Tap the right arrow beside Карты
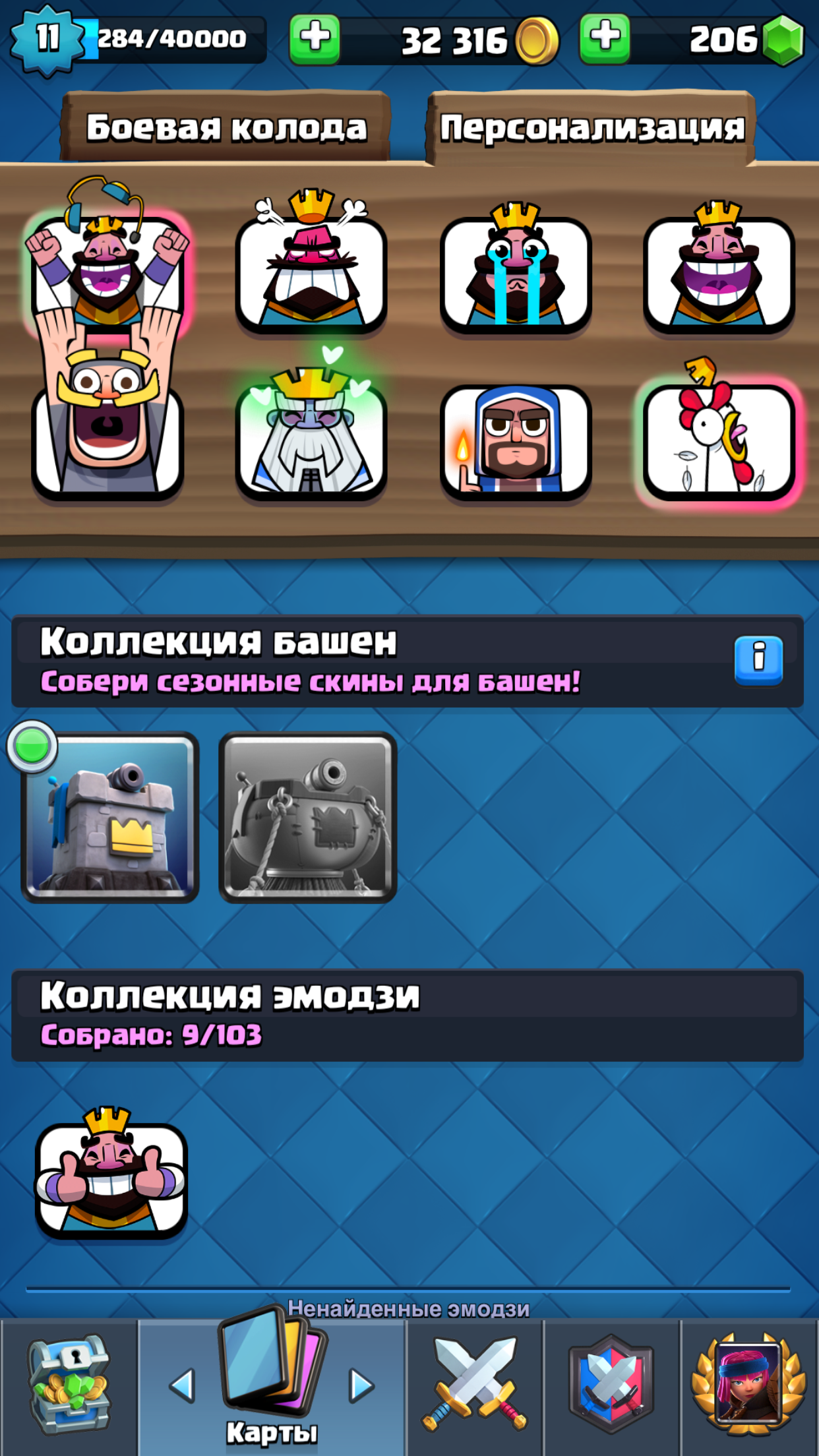Viewport: 819px width, 1456px height. click(x=361, y=1385)
